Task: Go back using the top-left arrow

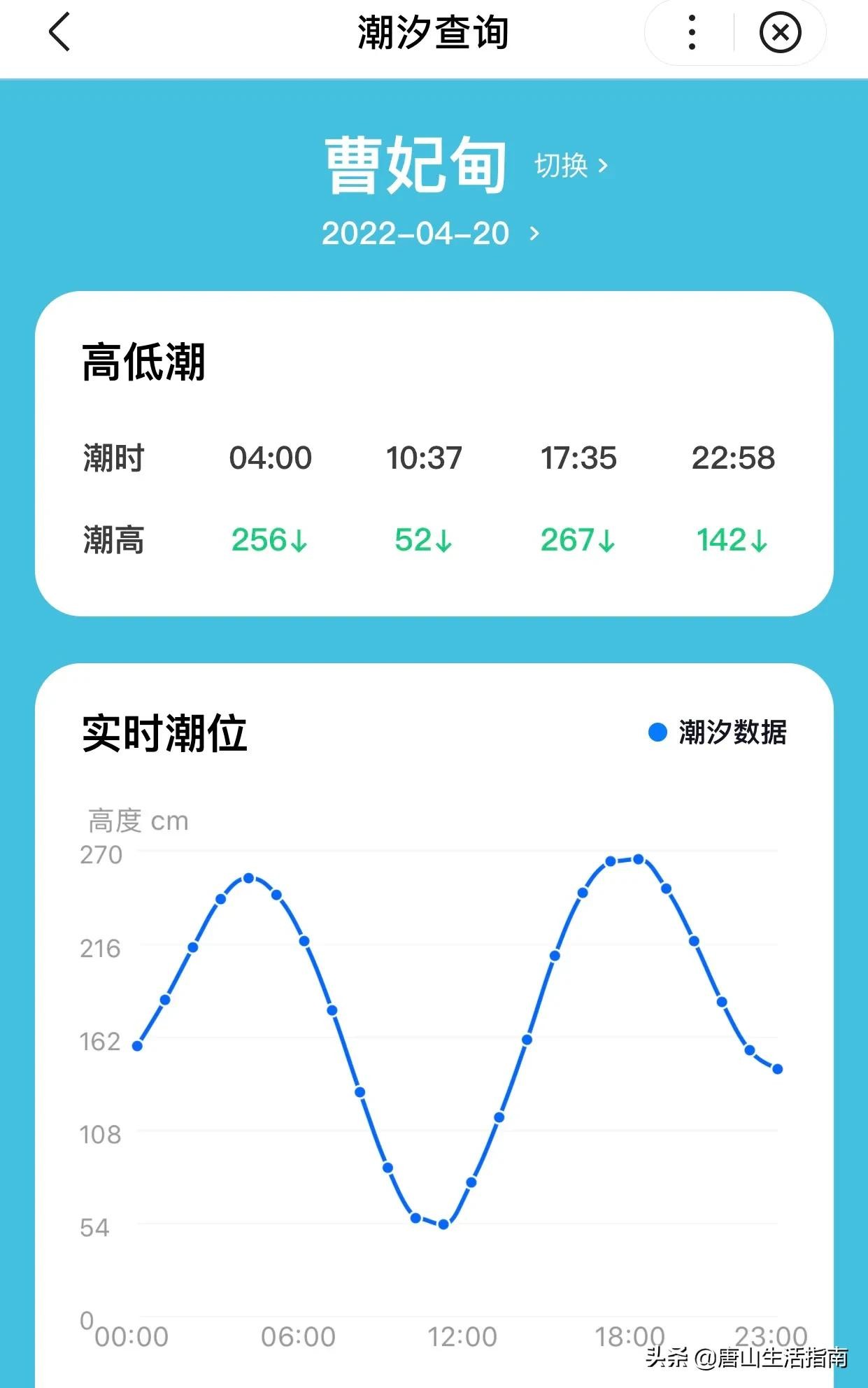Action: 60,32
